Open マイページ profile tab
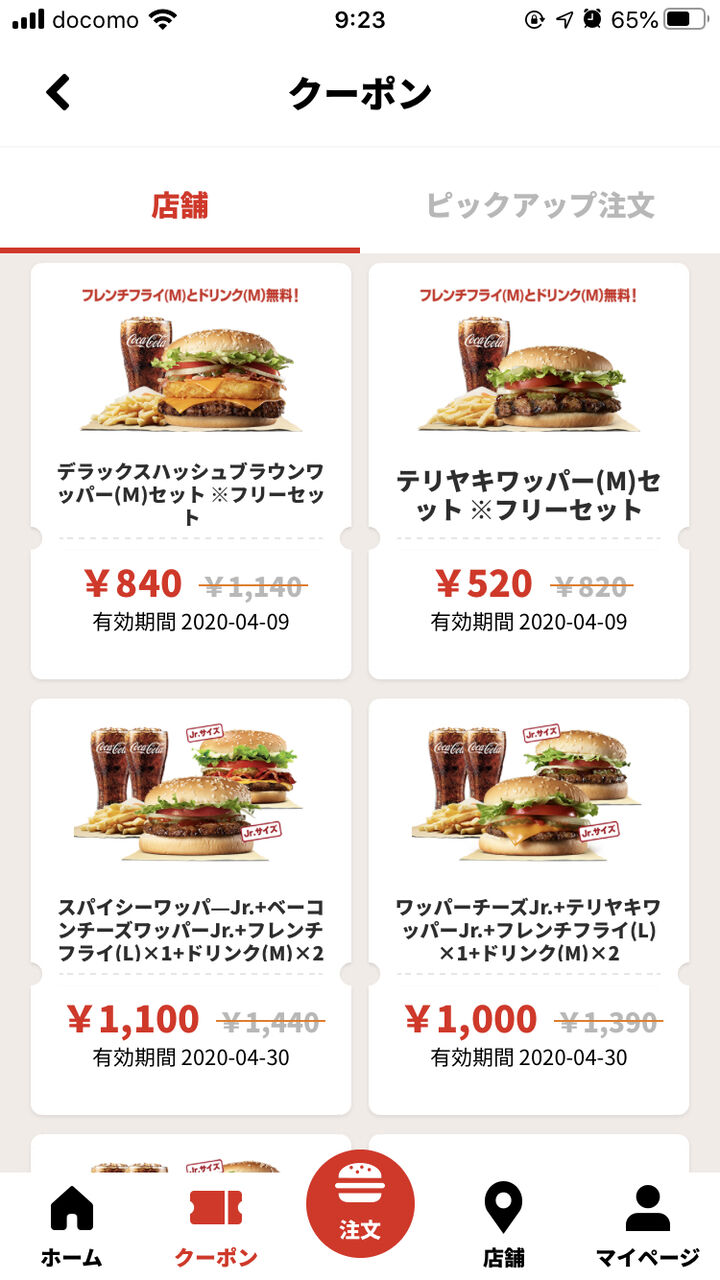This screenshot has height=1280, width=720. pyautogui.click(x=648, y=1226)
